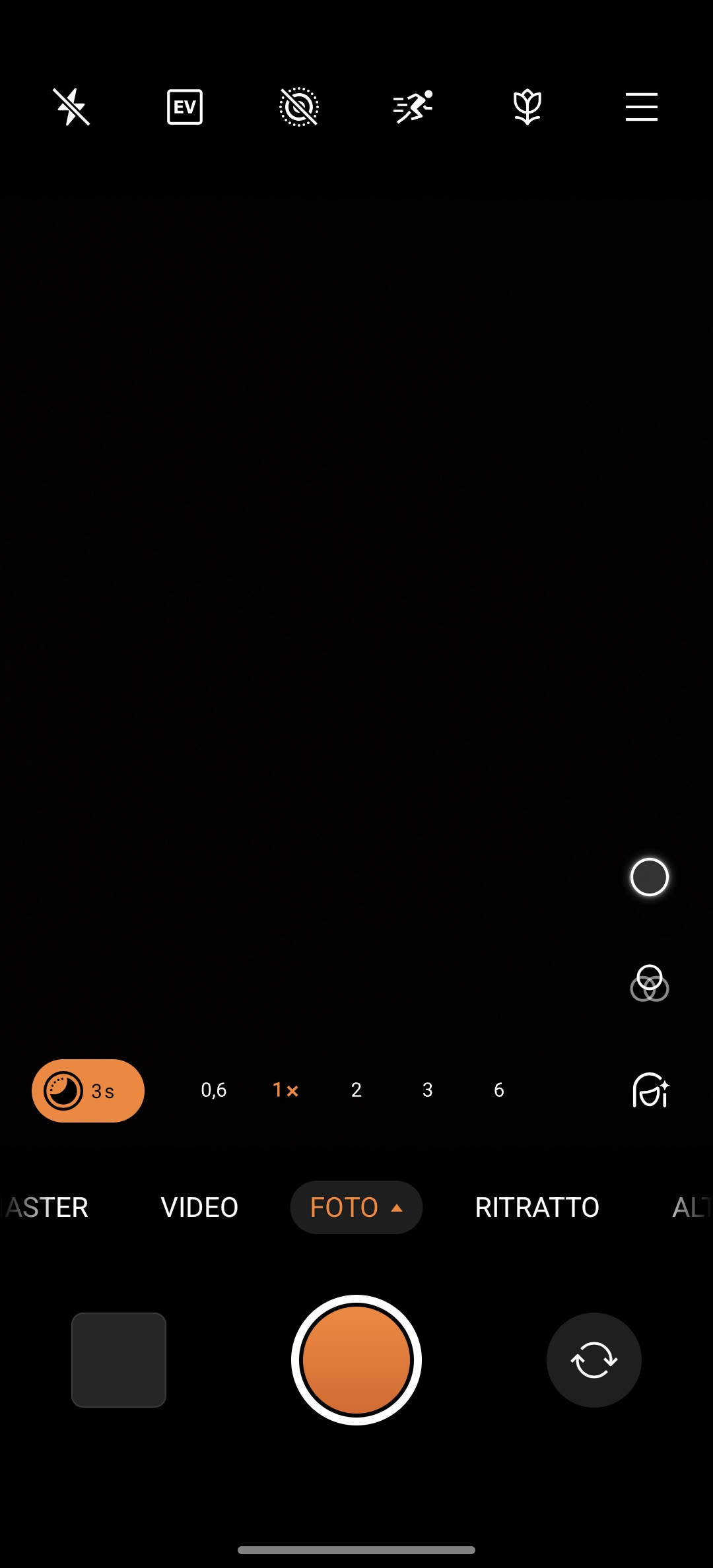Tap the night mode 3s pill
The image size is (713, 1568).
coord(88,1091)
